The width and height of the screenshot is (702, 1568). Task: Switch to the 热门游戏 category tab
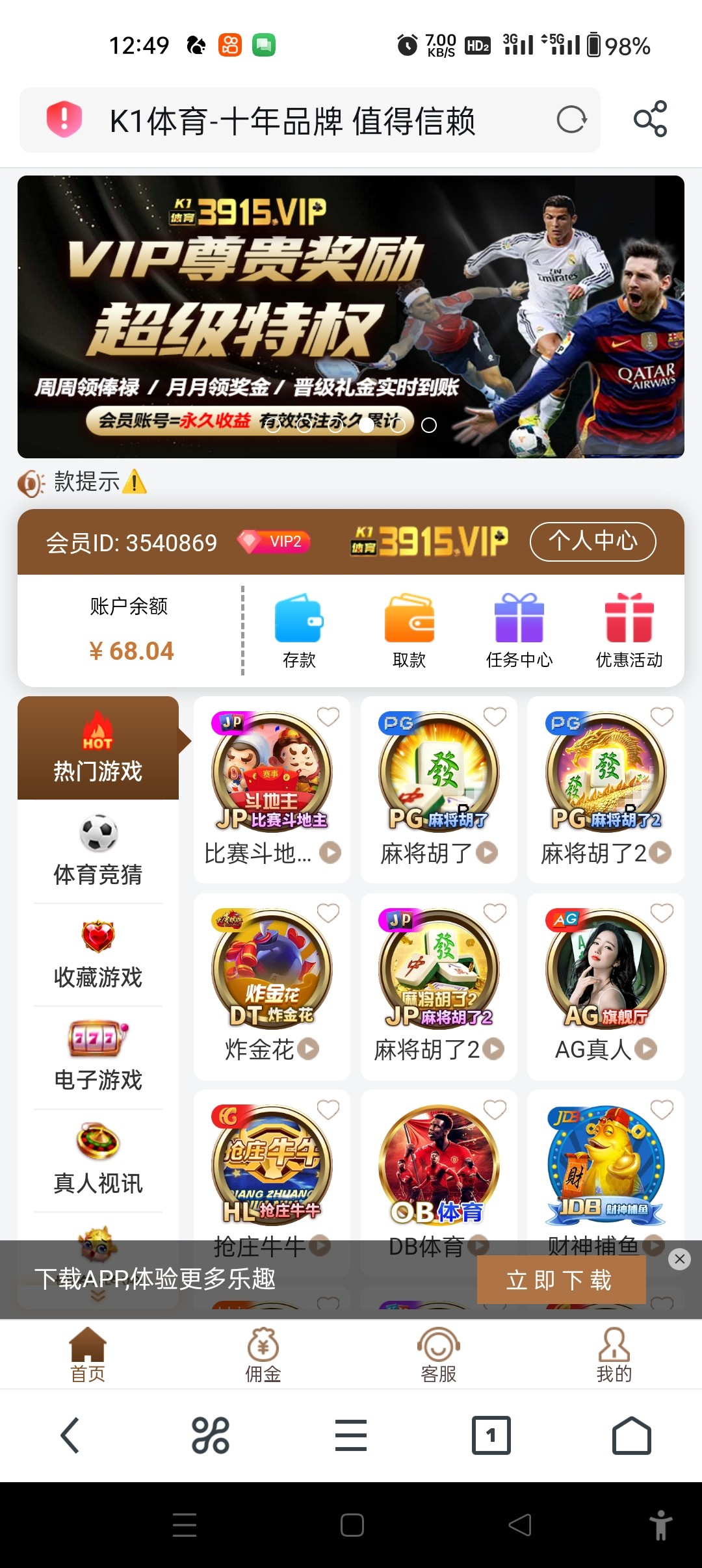[x=97, y=754]
